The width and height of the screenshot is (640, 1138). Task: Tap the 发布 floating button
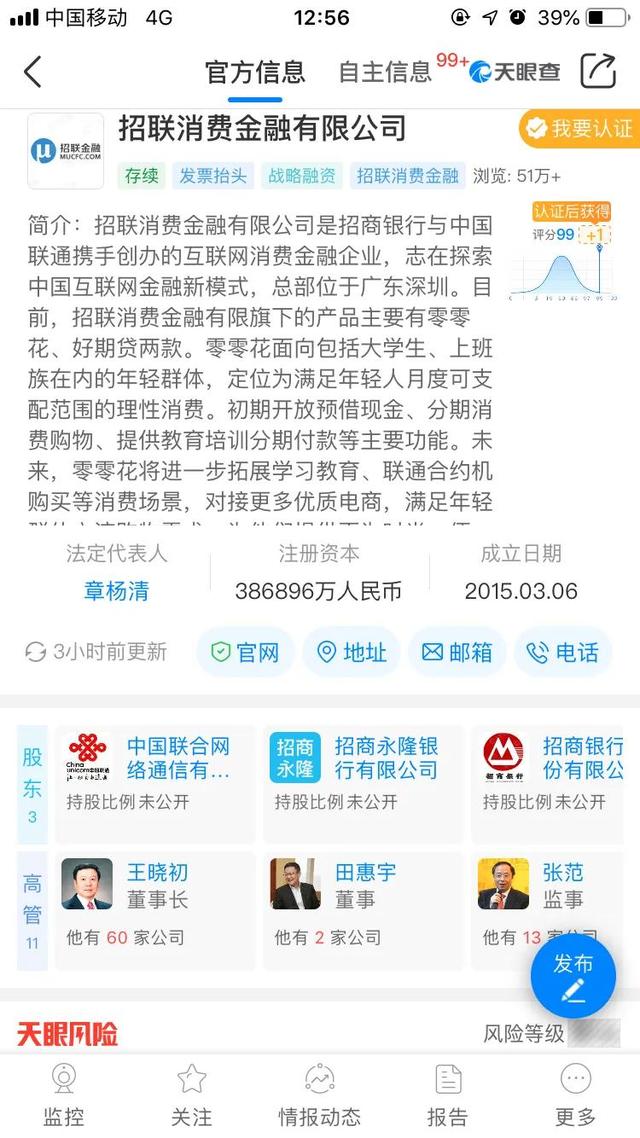coord(573,975)
